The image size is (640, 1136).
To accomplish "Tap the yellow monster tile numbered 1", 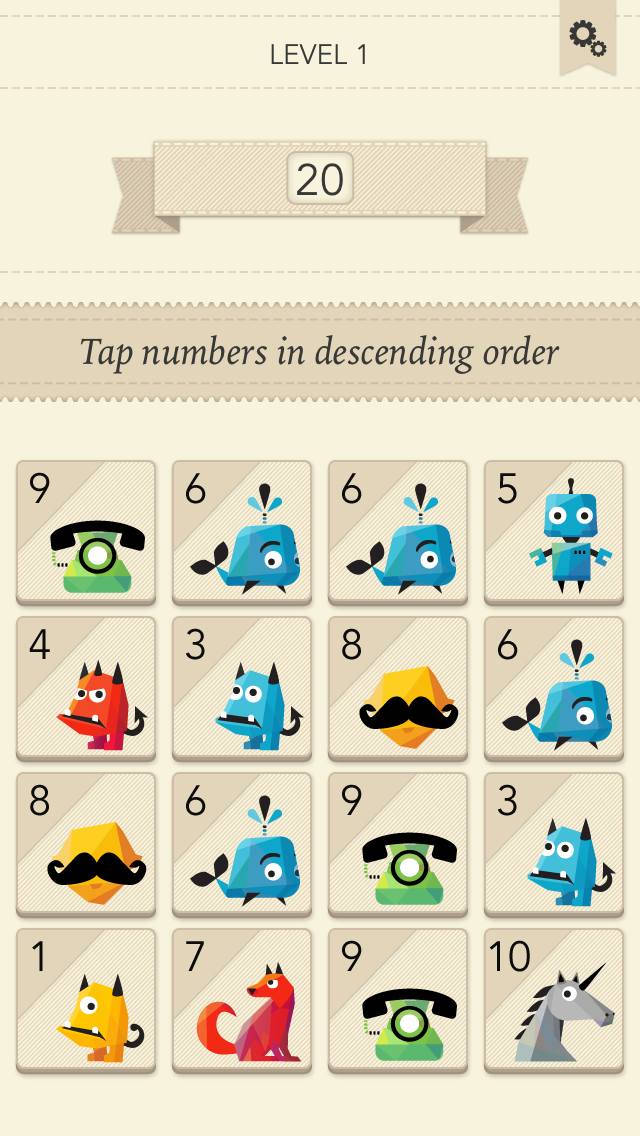I will tap(86, 999).
